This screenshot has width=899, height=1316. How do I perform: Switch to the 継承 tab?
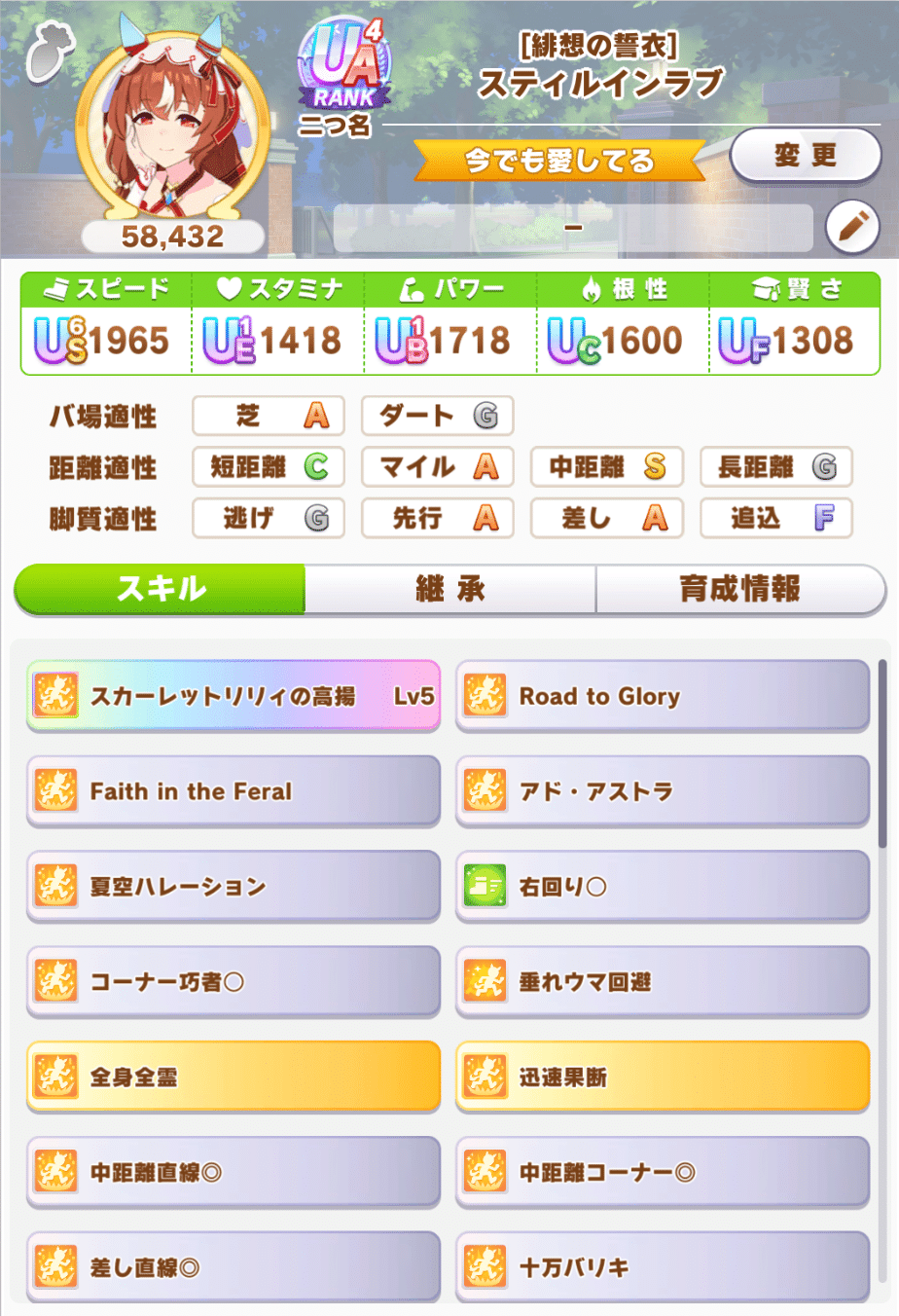(x=449, y=589)
